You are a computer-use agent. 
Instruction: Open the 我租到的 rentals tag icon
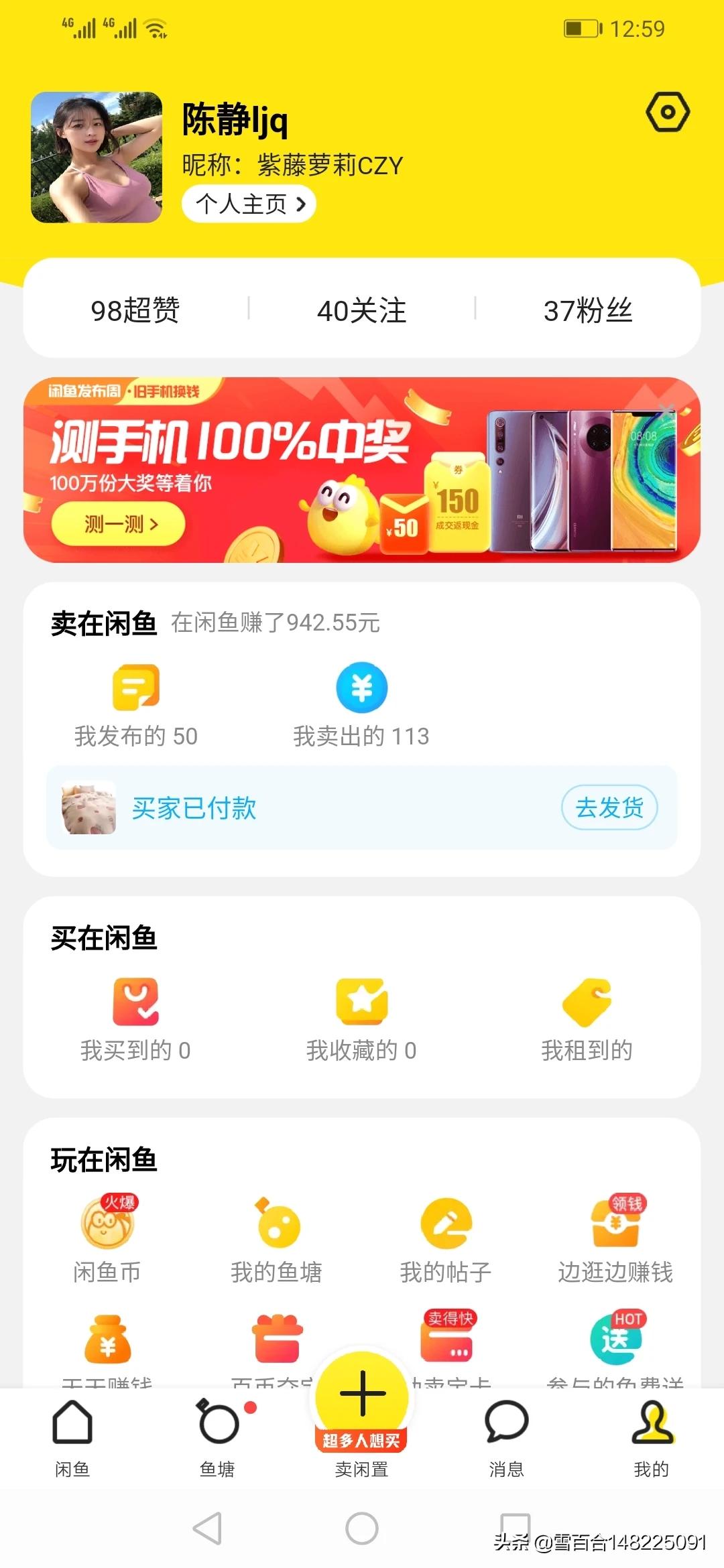pos(587,1003)
